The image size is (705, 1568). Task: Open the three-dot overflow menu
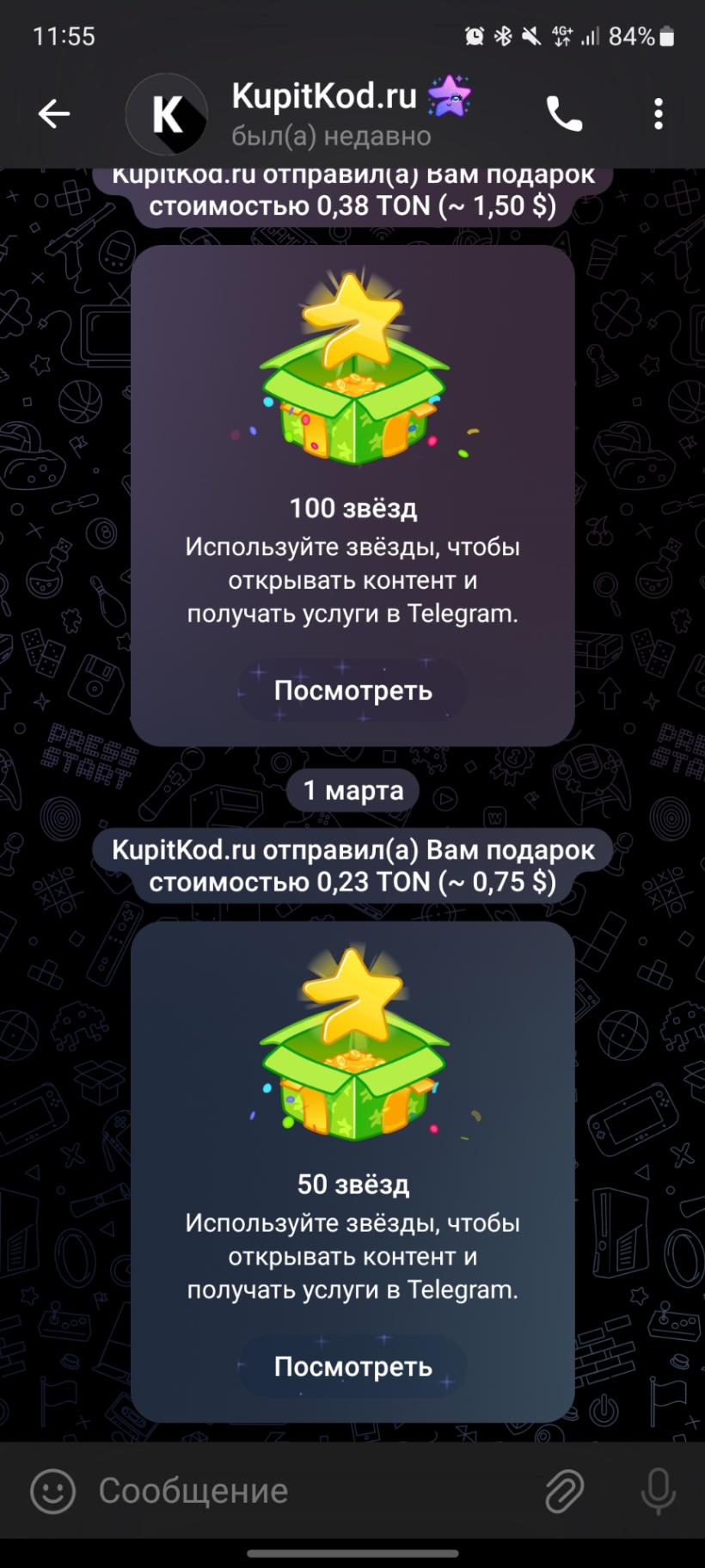point(658,113)
